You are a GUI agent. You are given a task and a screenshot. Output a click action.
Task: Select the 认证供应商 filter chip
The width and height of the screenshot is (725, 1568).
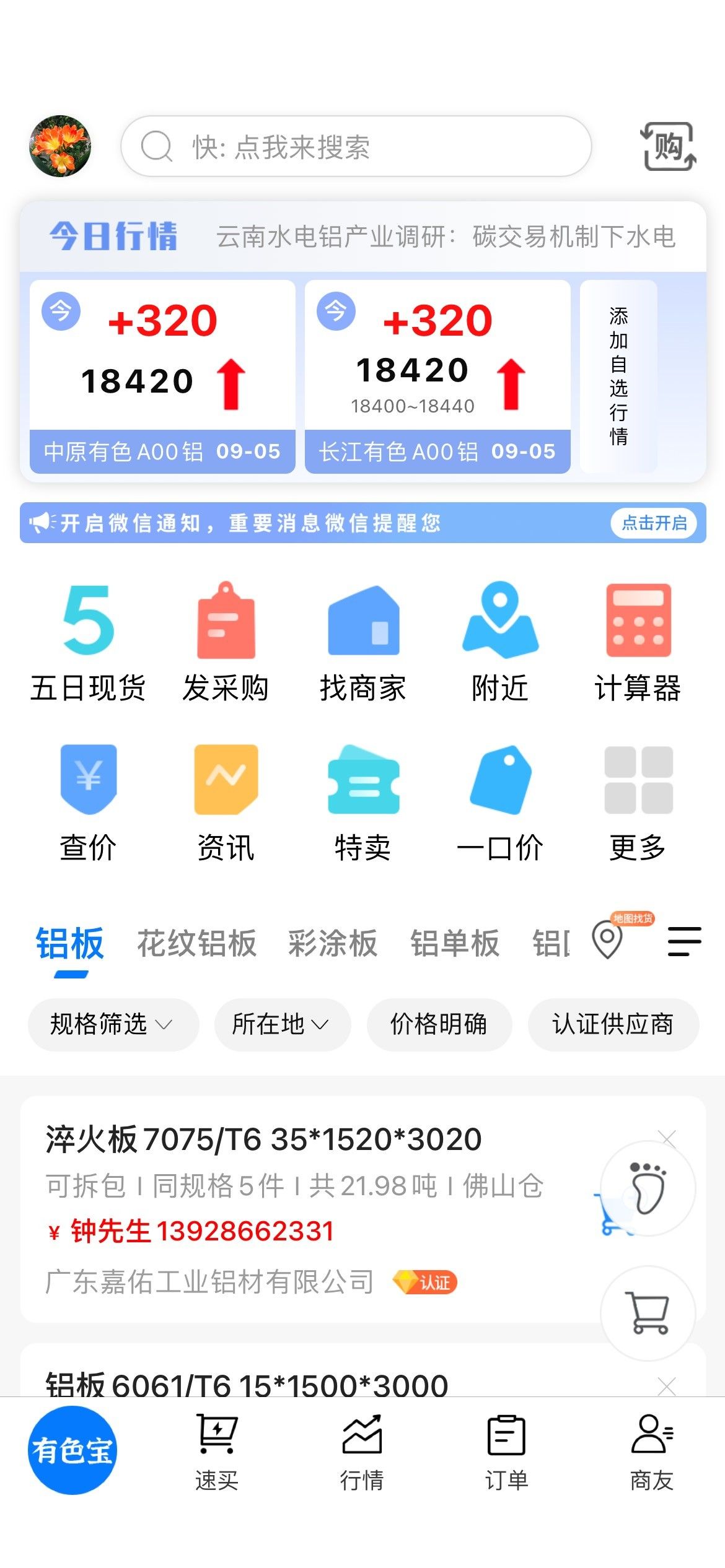[613, 1024]
